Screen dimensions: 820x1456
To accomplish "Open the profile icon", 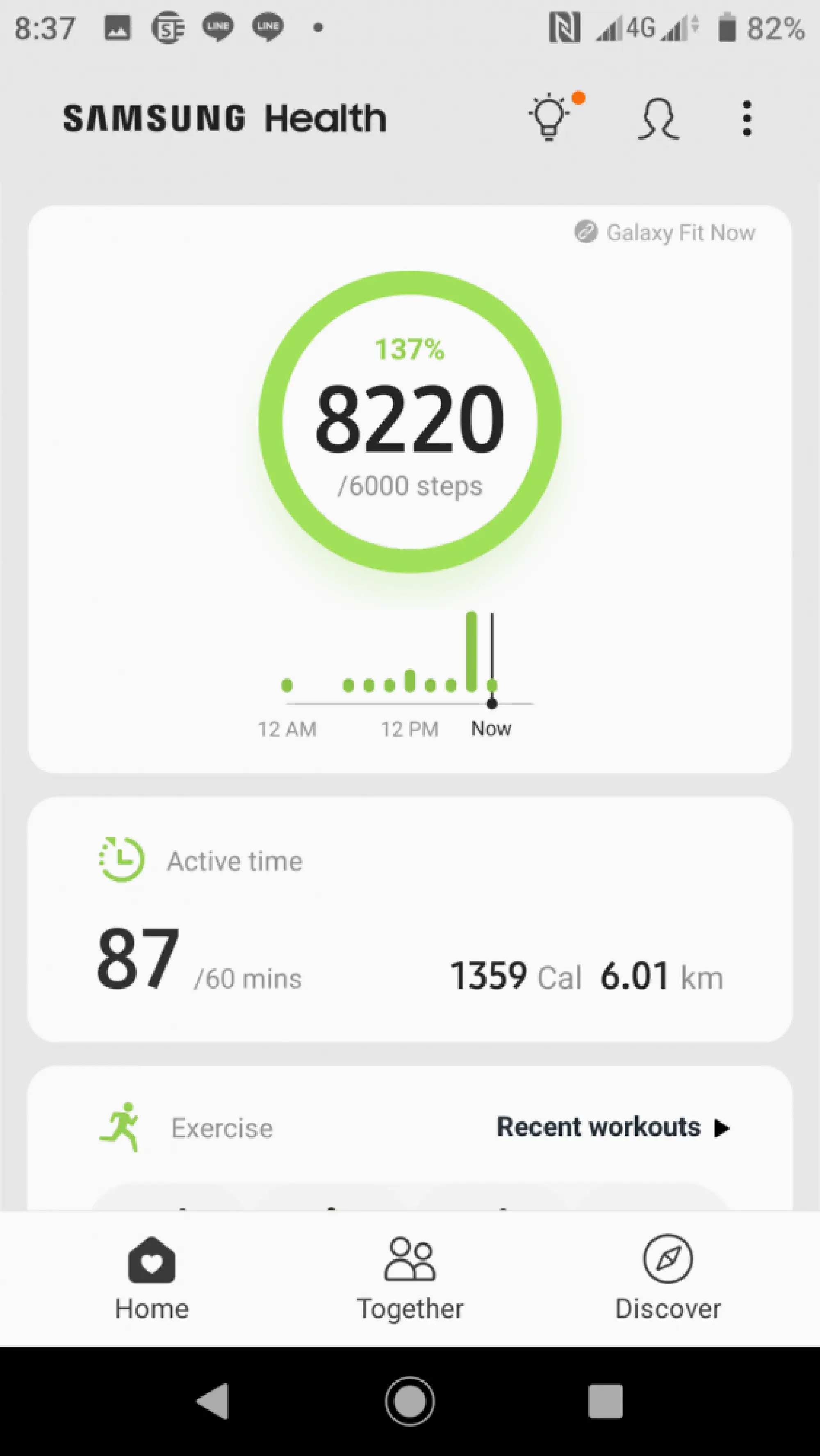I will pyautogui.click(x=658, y=119).
